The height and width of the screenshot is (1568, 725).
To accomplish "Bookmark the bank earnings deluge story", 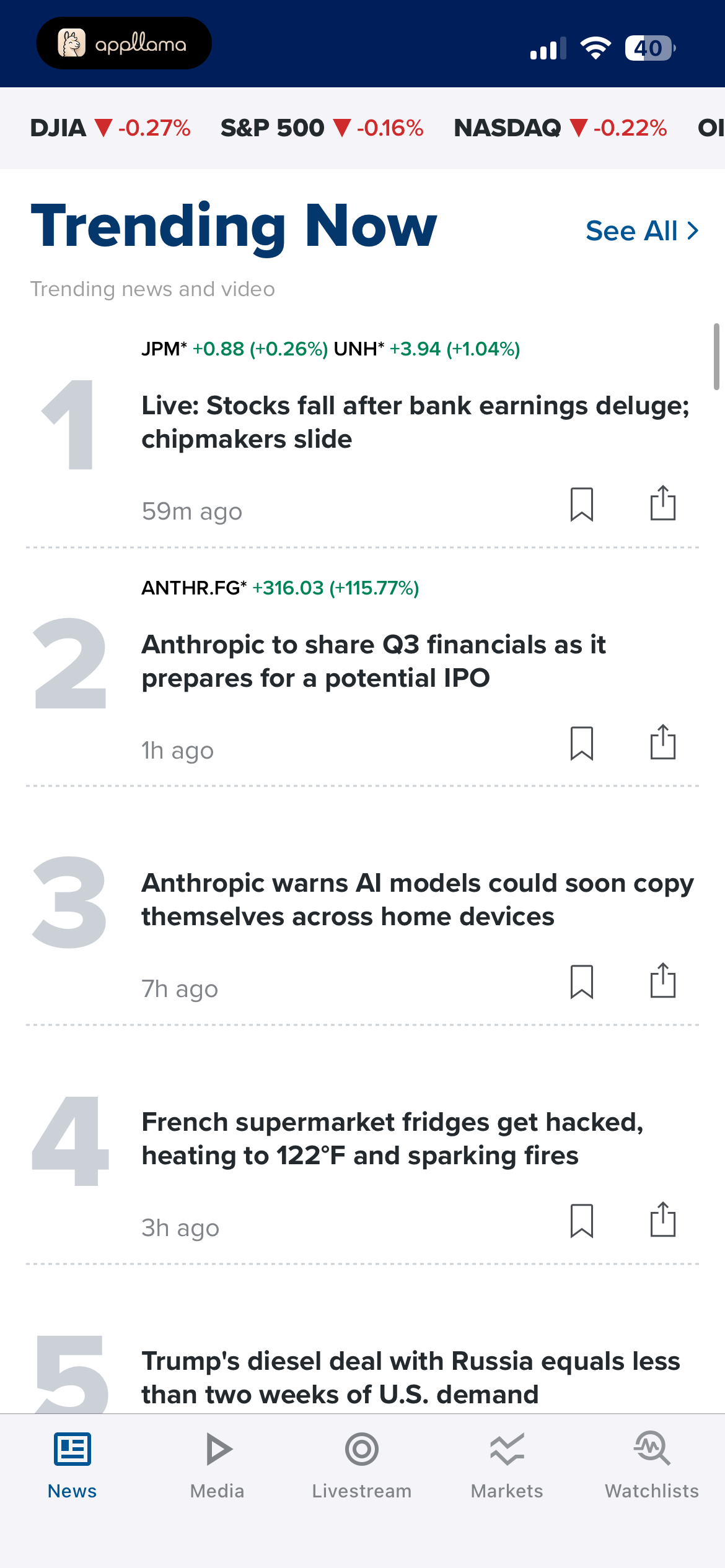I will click(x=582, y=504).
